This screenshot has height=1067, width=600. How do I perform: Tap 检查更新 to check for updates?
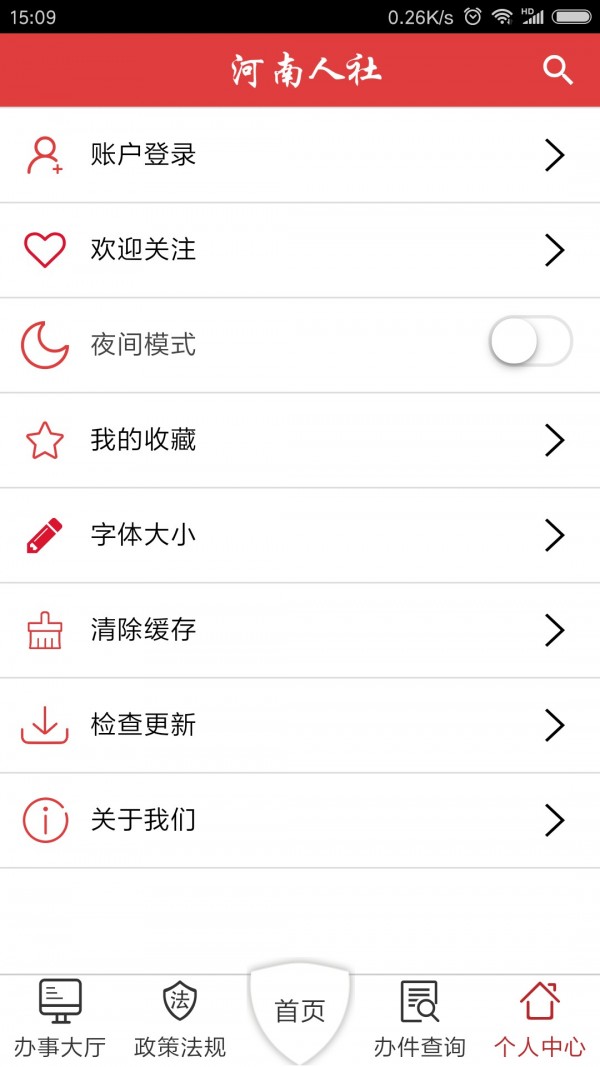click(x=300, y=725)
